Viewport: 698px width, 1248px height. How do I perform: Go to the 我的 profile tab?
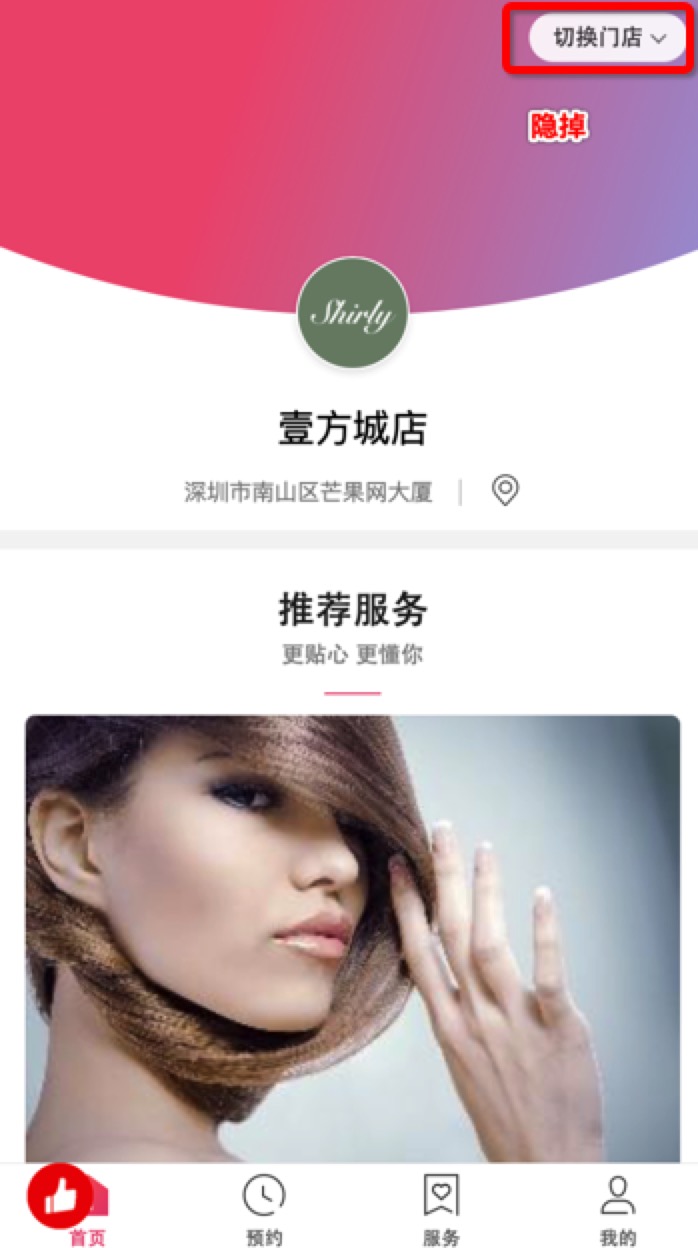(x=617, y=1207)
